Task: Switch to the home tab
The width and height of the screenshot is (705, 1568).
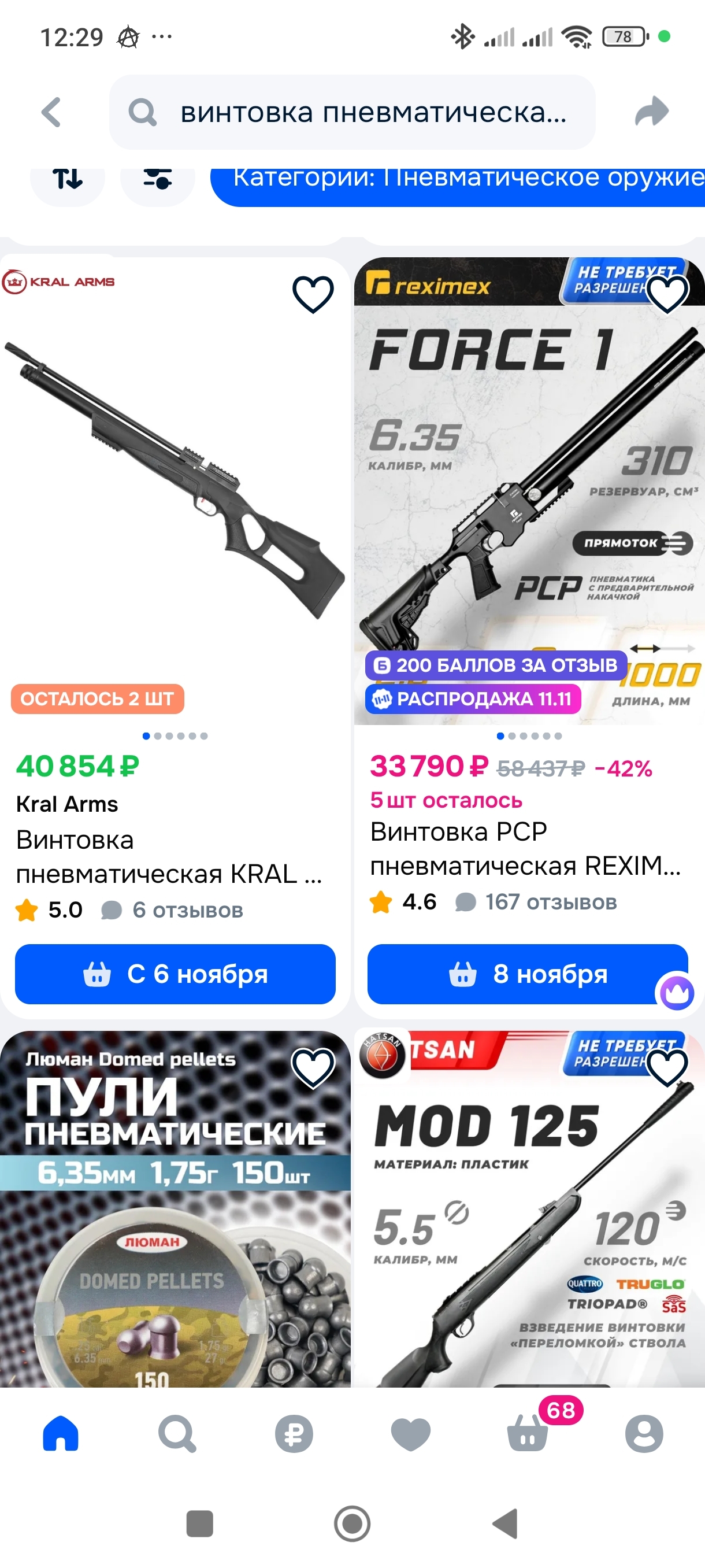Action: pyautogui.click(x=61, y=1433)
